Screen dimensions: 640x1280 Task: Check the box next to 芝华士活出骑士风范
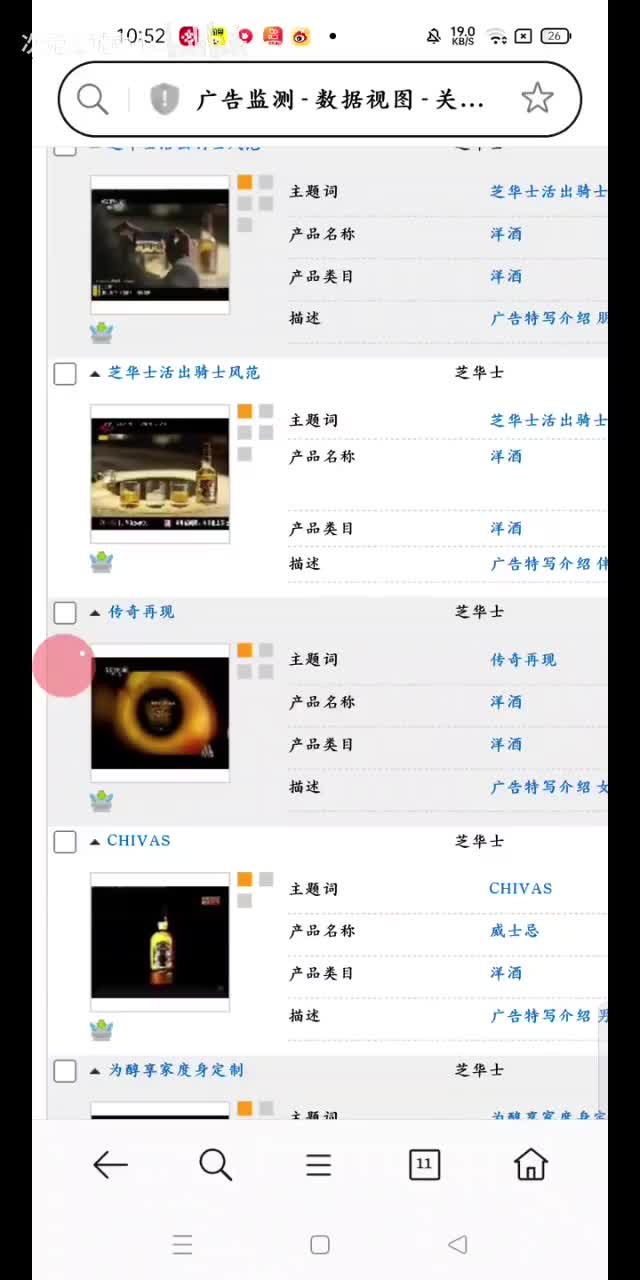[65, 373]
